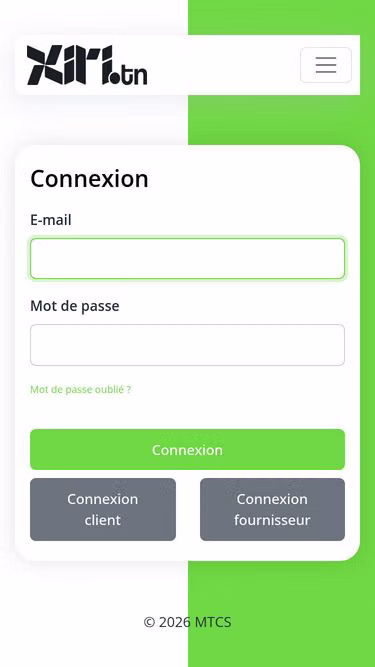Select Connexion fournisseur
Viewport: 375px width, 667px height.
pos(272,509)
